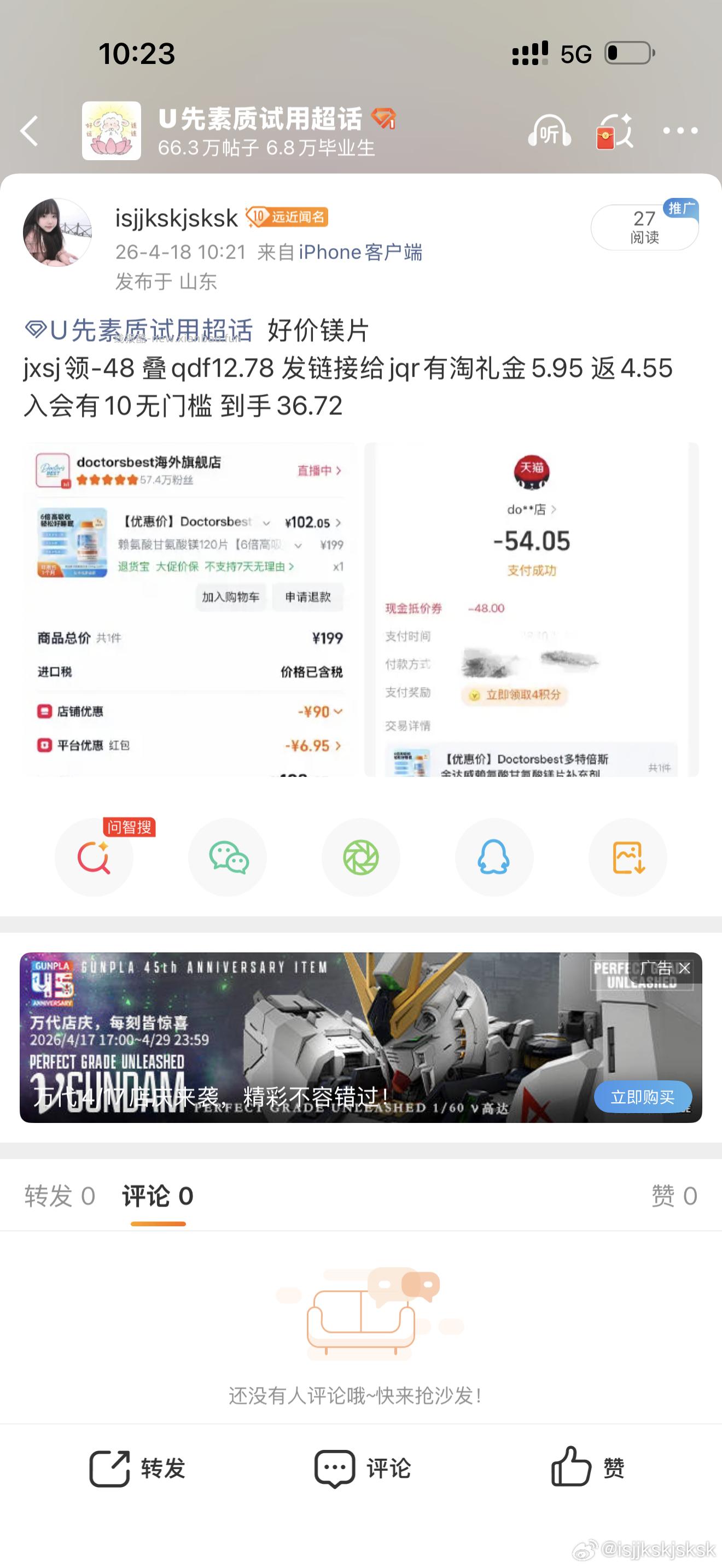The width and height of the screenshot is (722, 1568).
Task: Expand the 远近闻名 level-10 badge
Action: click(x=289, y=218)
